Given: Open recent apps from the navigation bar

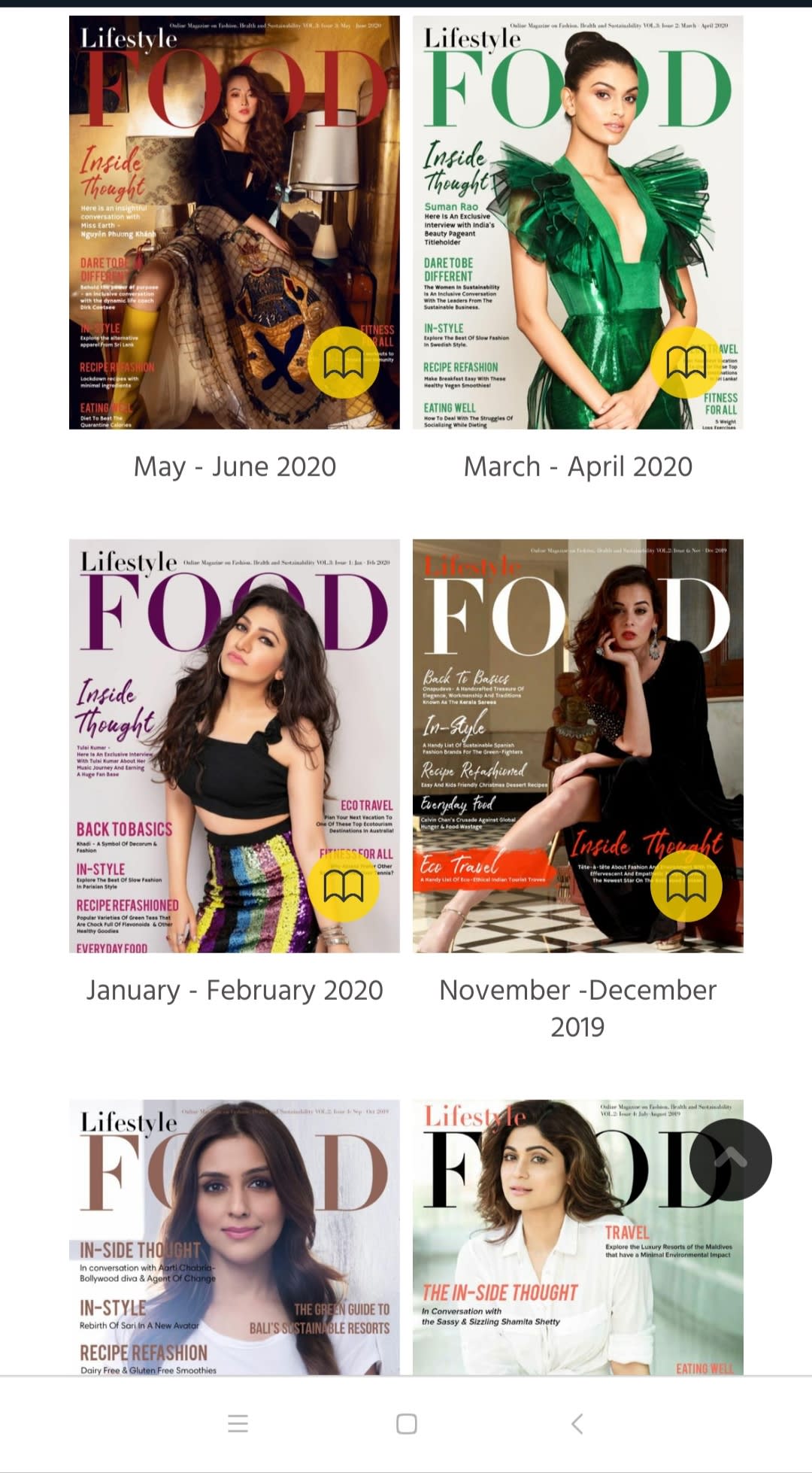Looking at the screenshot, I should coord(238,1423).
